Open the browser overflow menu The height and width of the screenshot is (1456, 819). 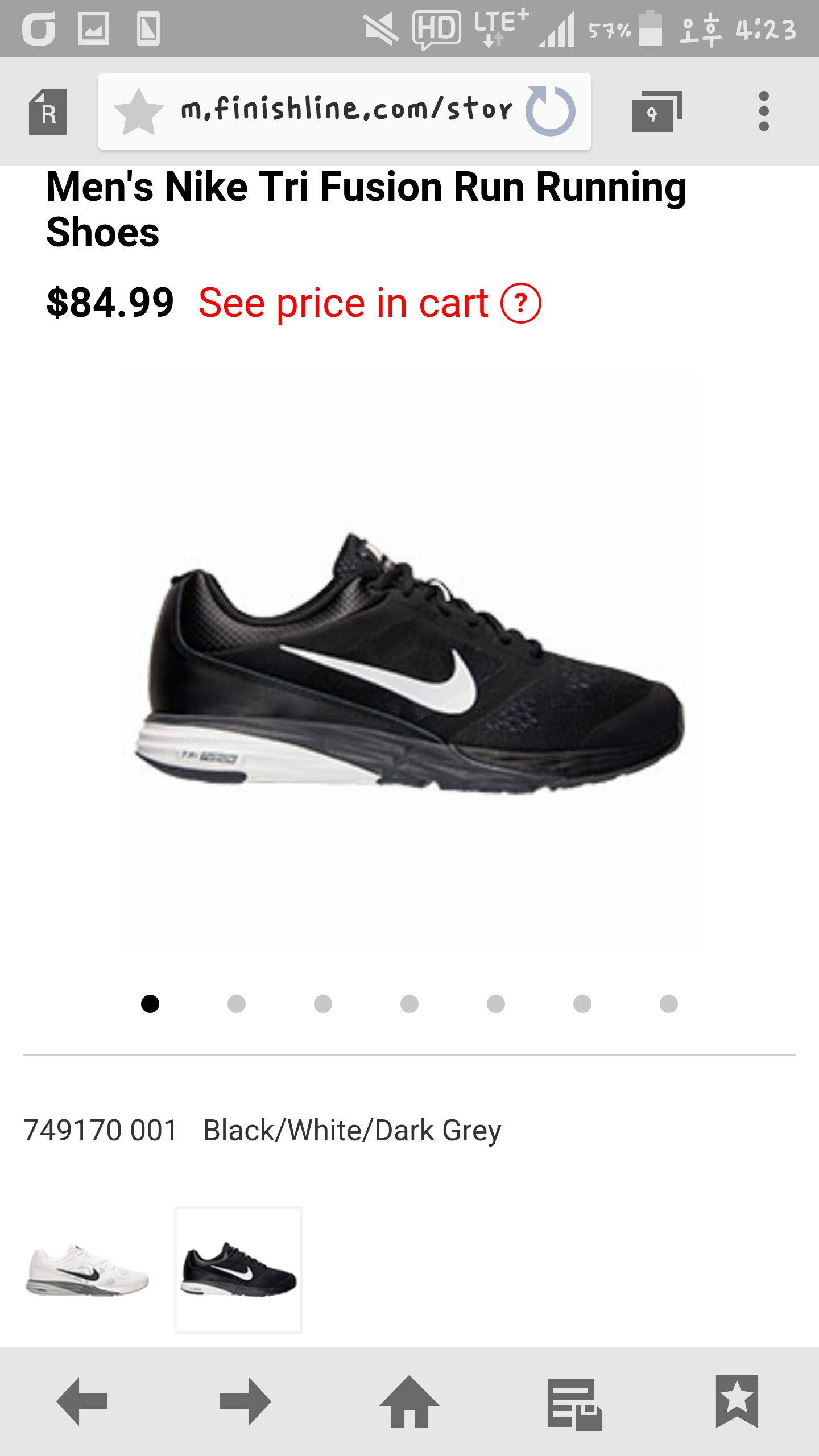(764, 111)
